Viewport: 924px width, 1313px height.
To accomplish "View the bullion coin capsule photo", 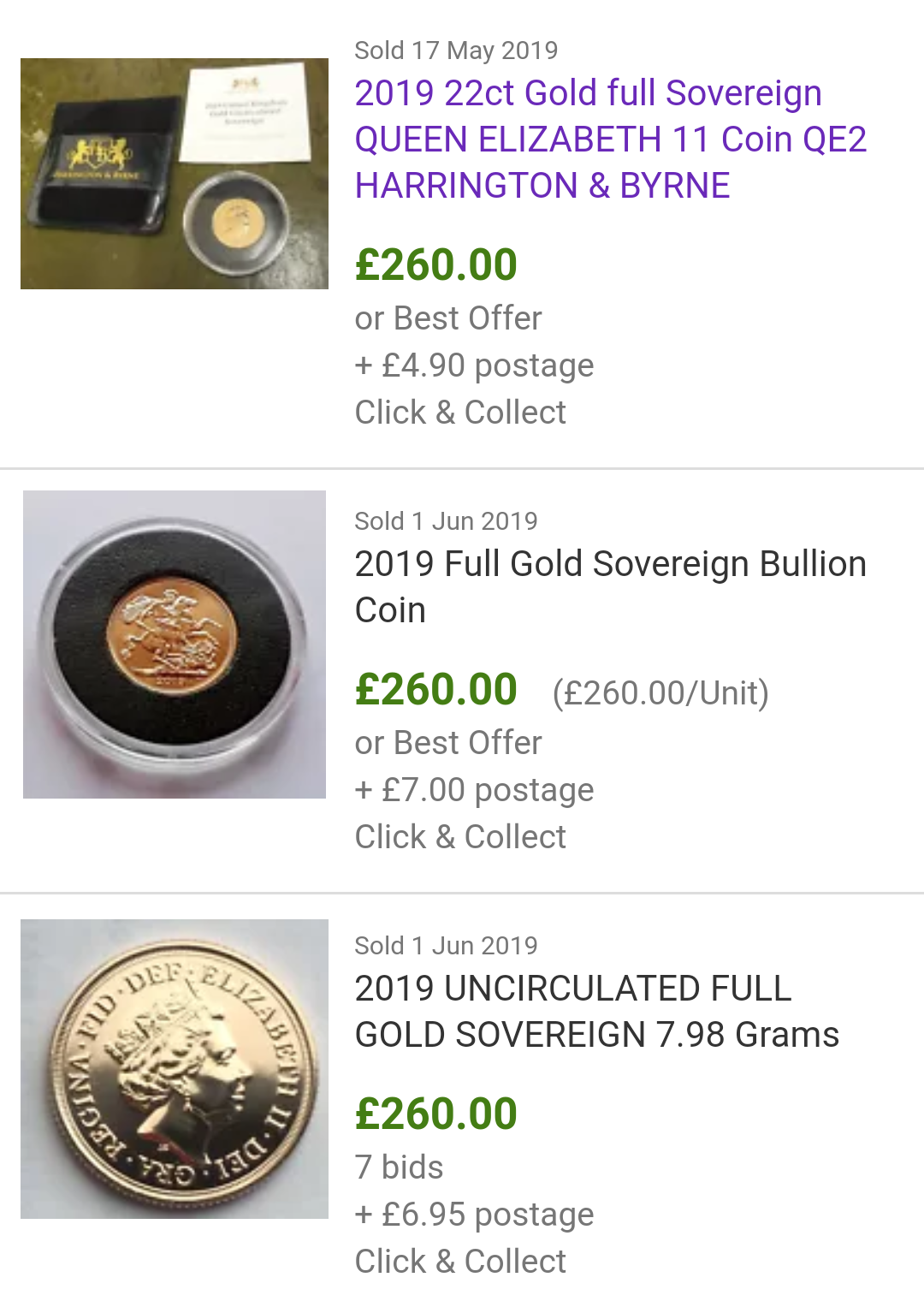I will tap(175, 644).
